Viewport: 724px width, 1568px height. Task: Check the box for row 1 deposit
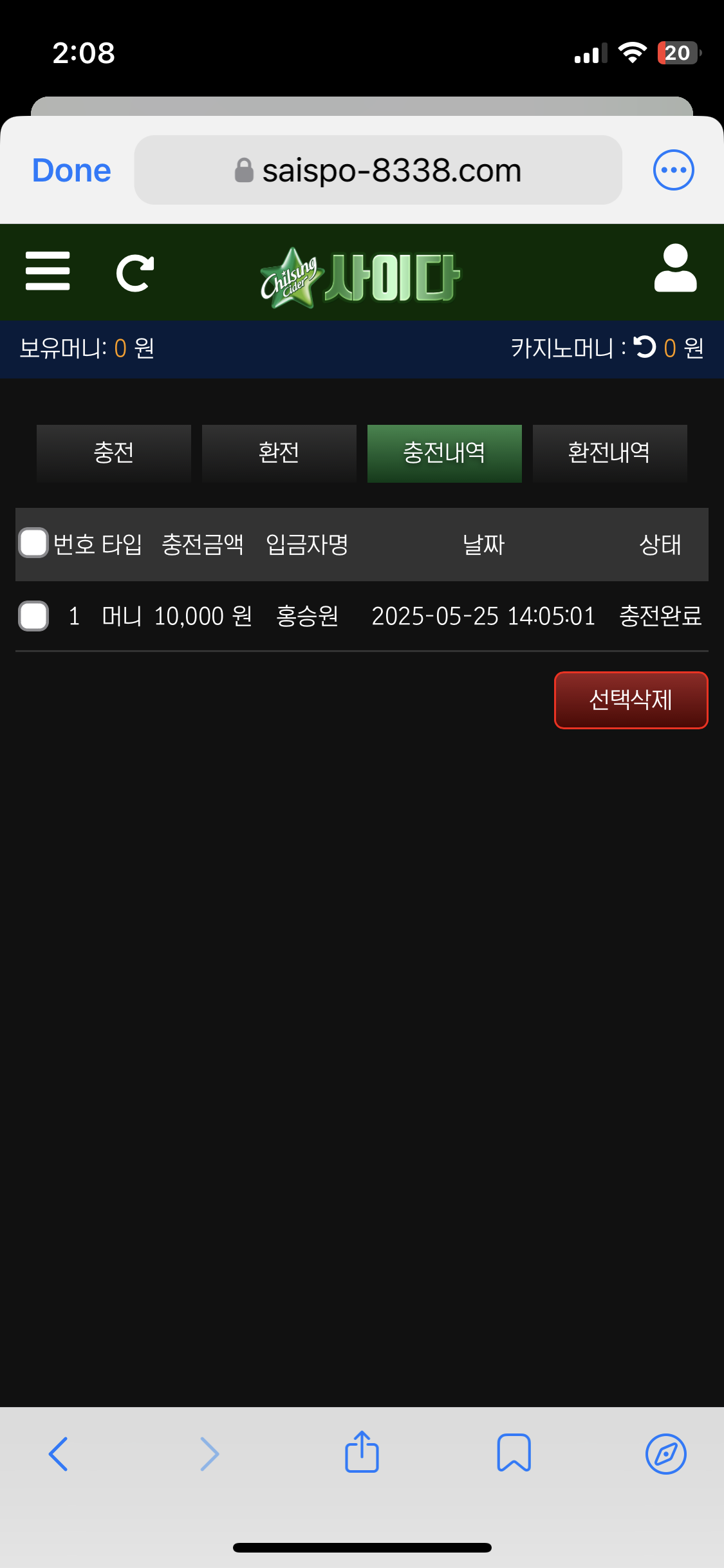[x=33, y=616]
